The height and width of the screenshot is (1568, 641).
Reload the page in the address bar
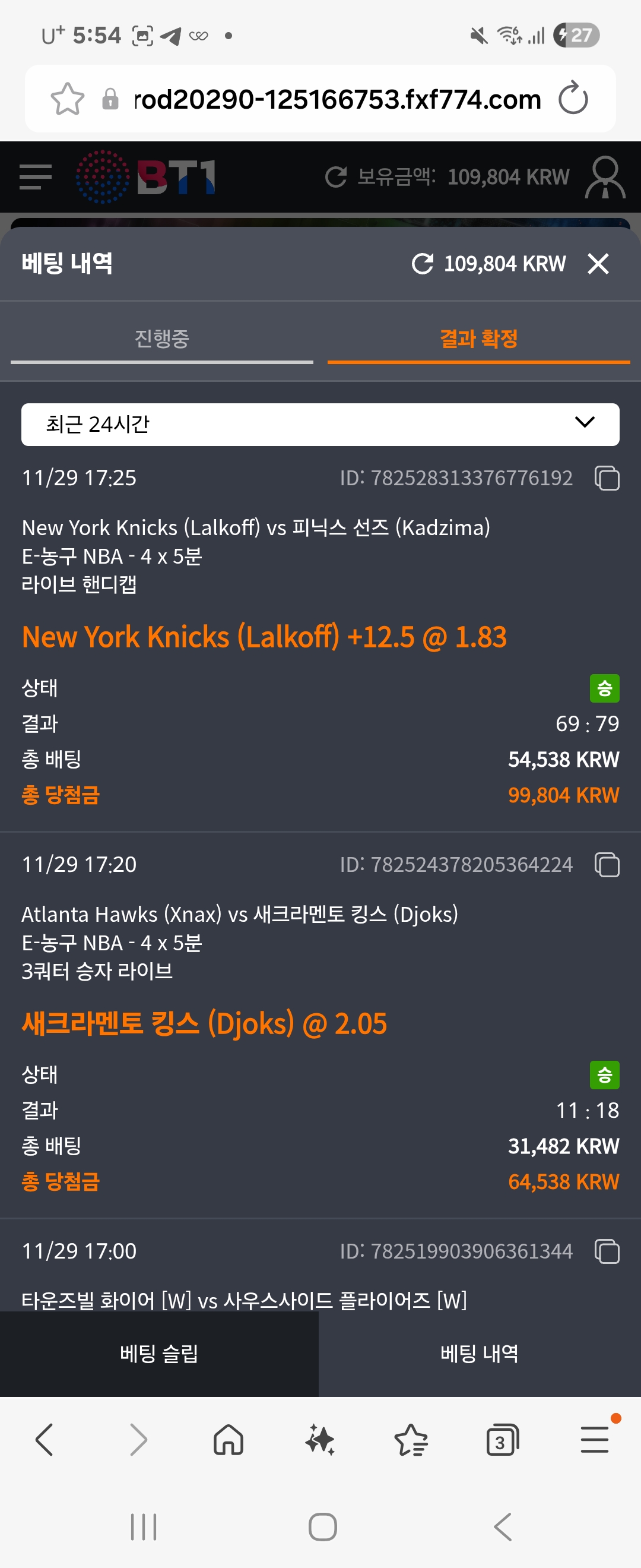(x=573, y=99)
